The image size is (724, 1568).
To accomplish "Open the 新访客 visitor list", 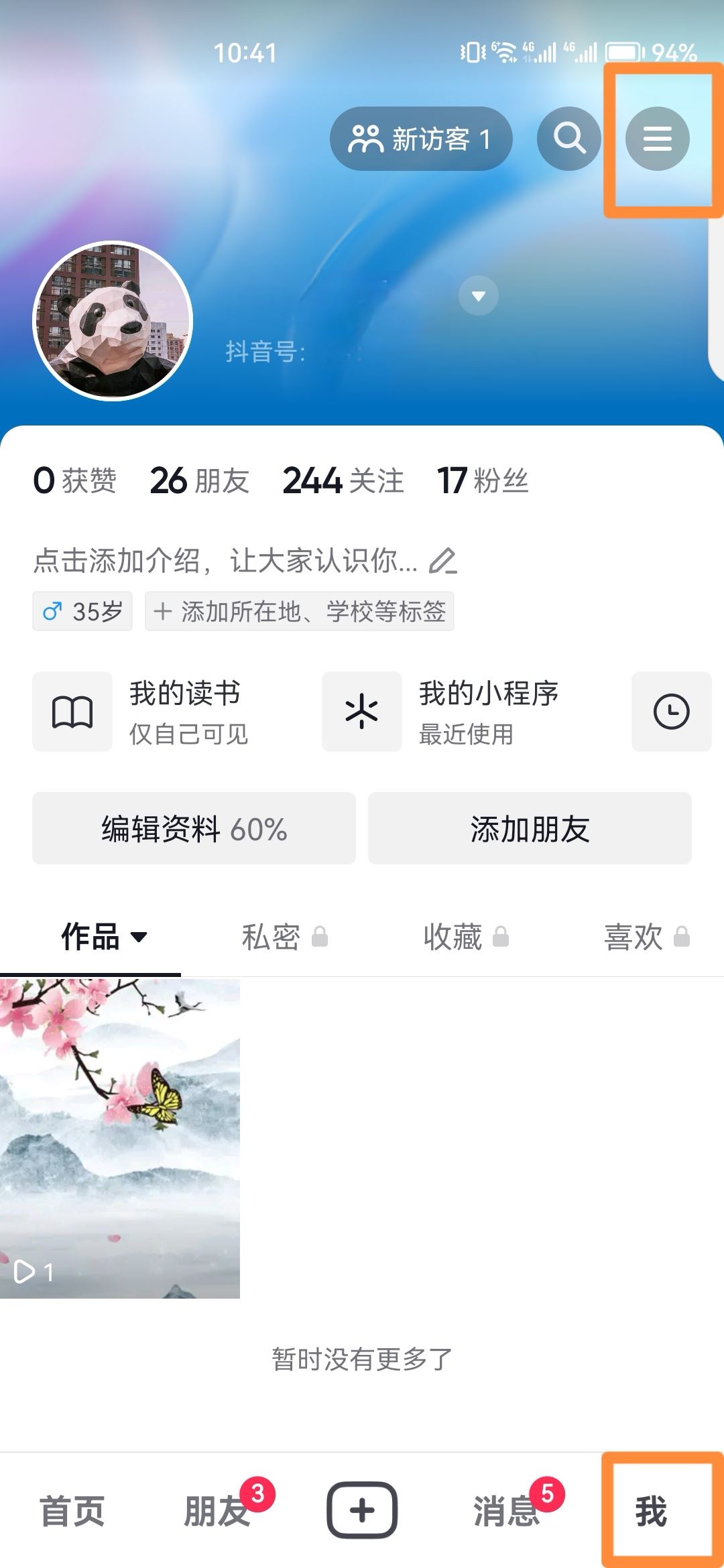I will 421,139.
